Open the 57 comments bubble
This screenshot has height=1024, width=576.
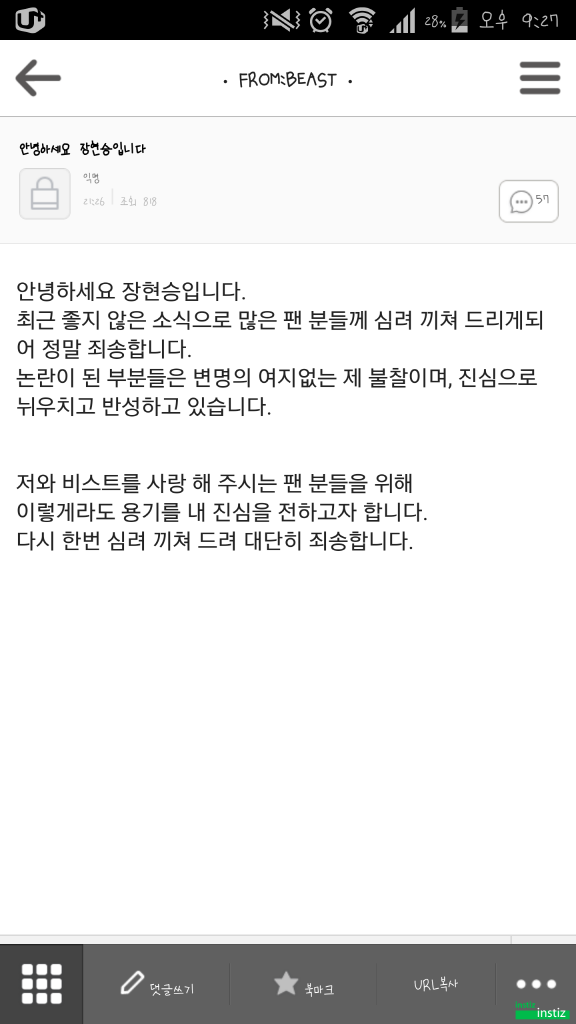click(528, 201)
